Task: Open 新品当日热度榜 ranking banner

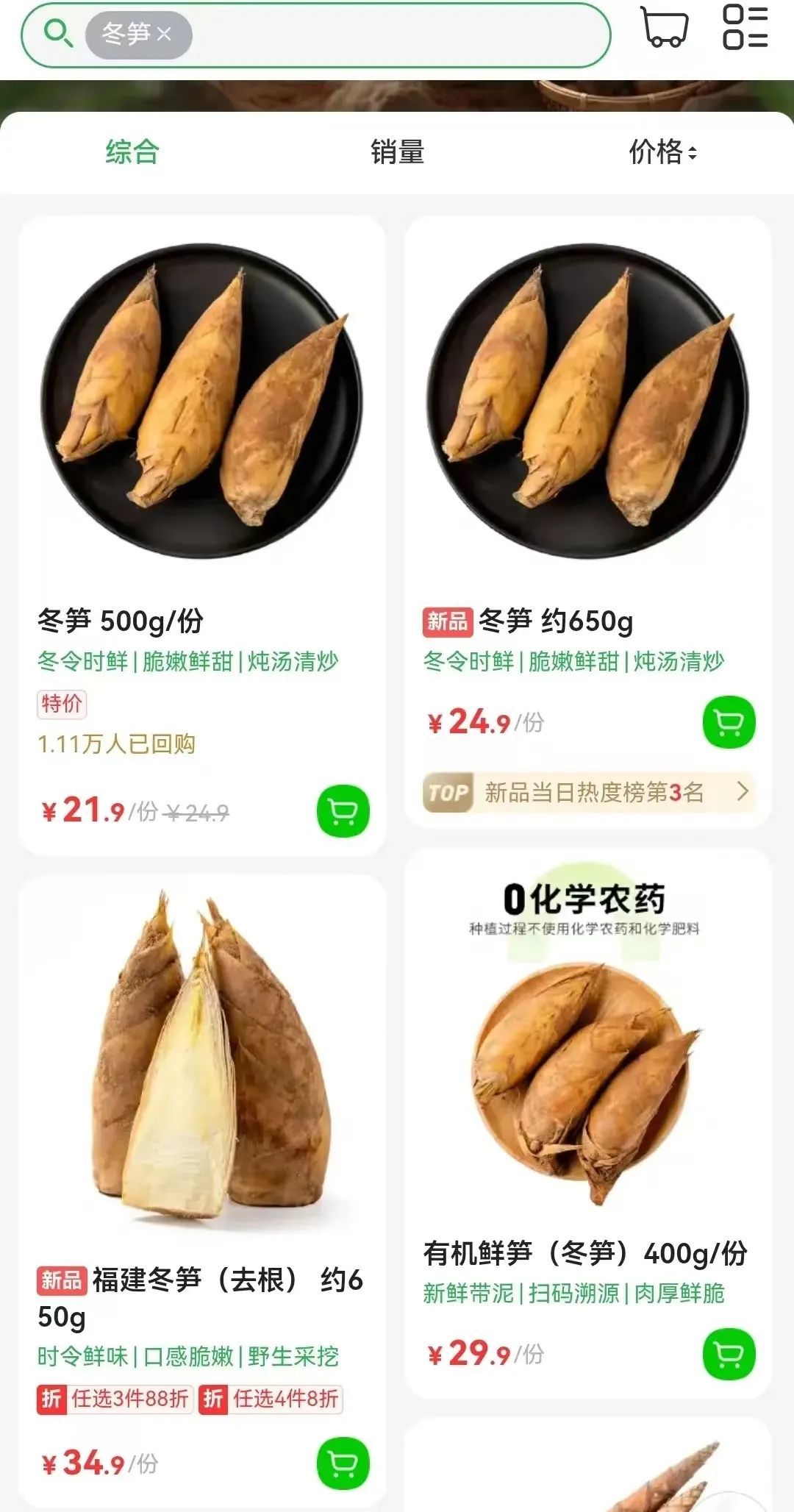Action: coord(588,792)
